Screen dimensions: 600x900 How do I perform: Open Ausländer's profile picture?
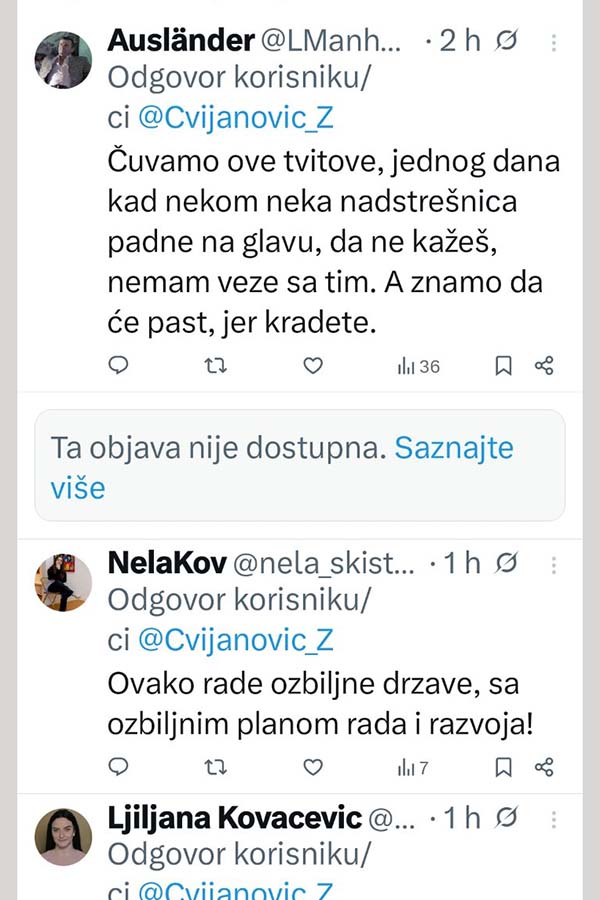[x=64, y=61]
